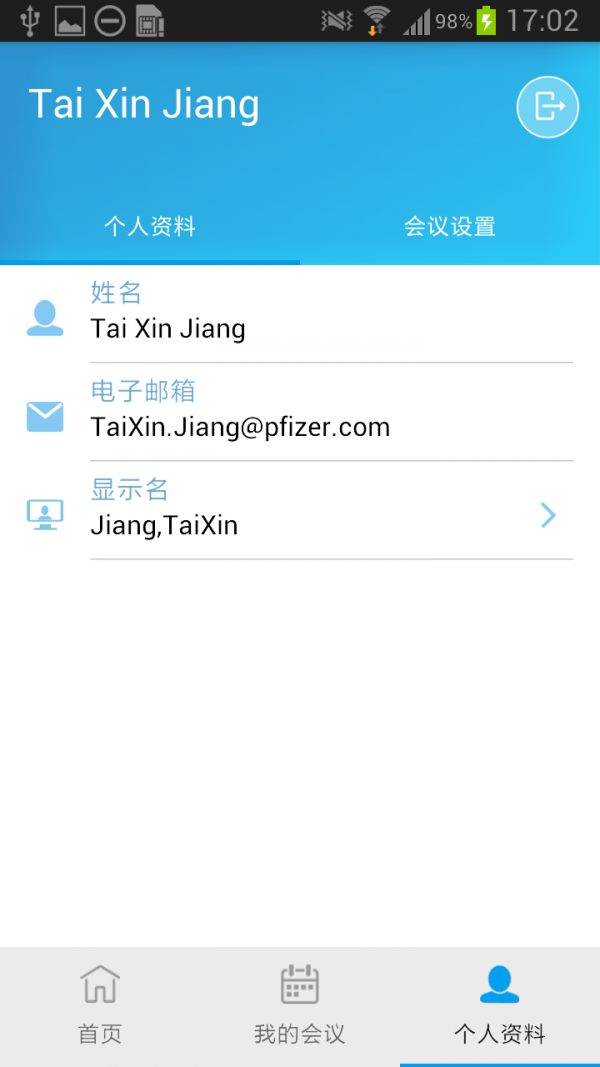Switch to the 会议设置 tab

(449, 227)
